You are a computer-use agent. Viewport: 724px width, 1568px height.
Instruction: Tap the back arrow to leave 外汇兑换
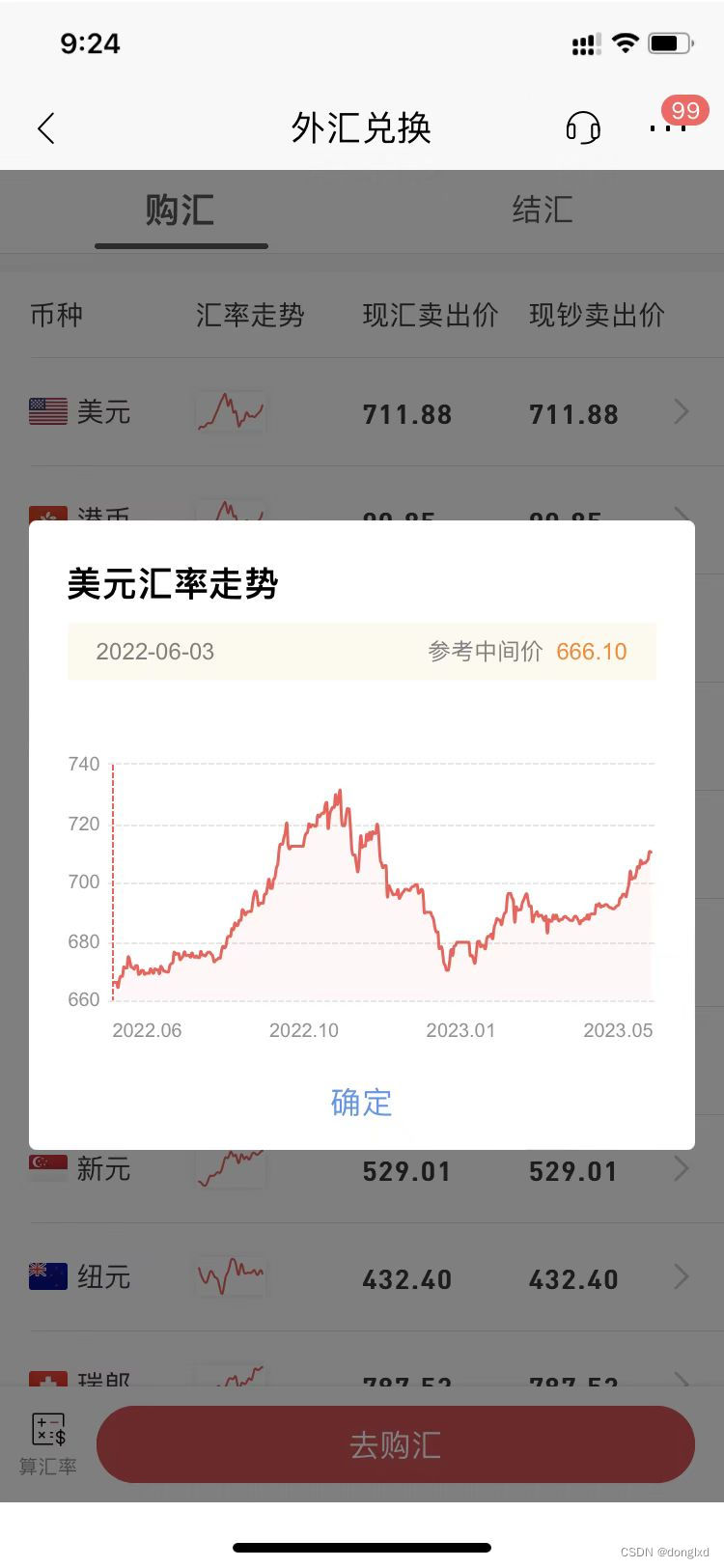[x=45, y=127]
